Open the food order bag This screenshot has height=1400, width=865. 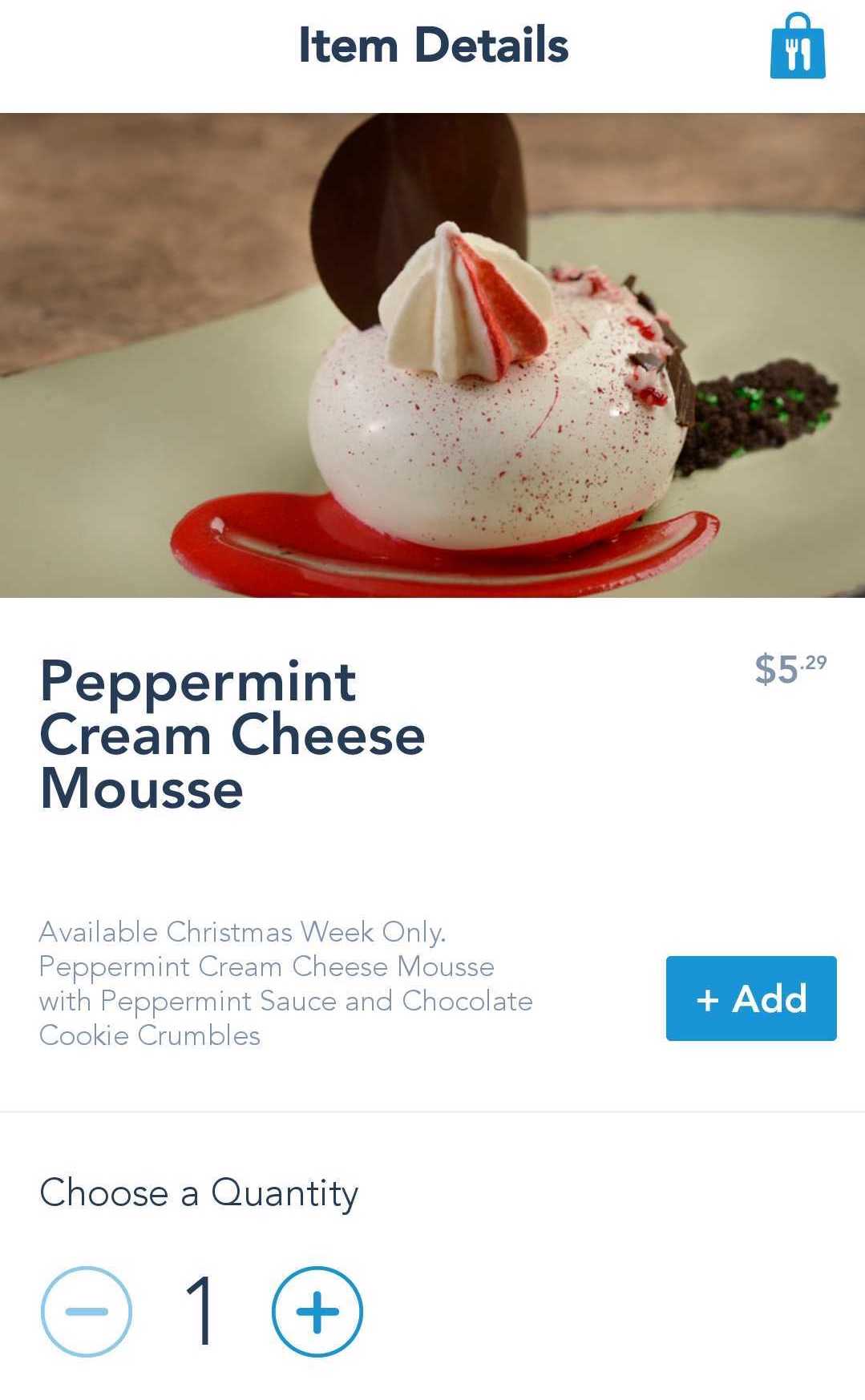pos(797,46)
